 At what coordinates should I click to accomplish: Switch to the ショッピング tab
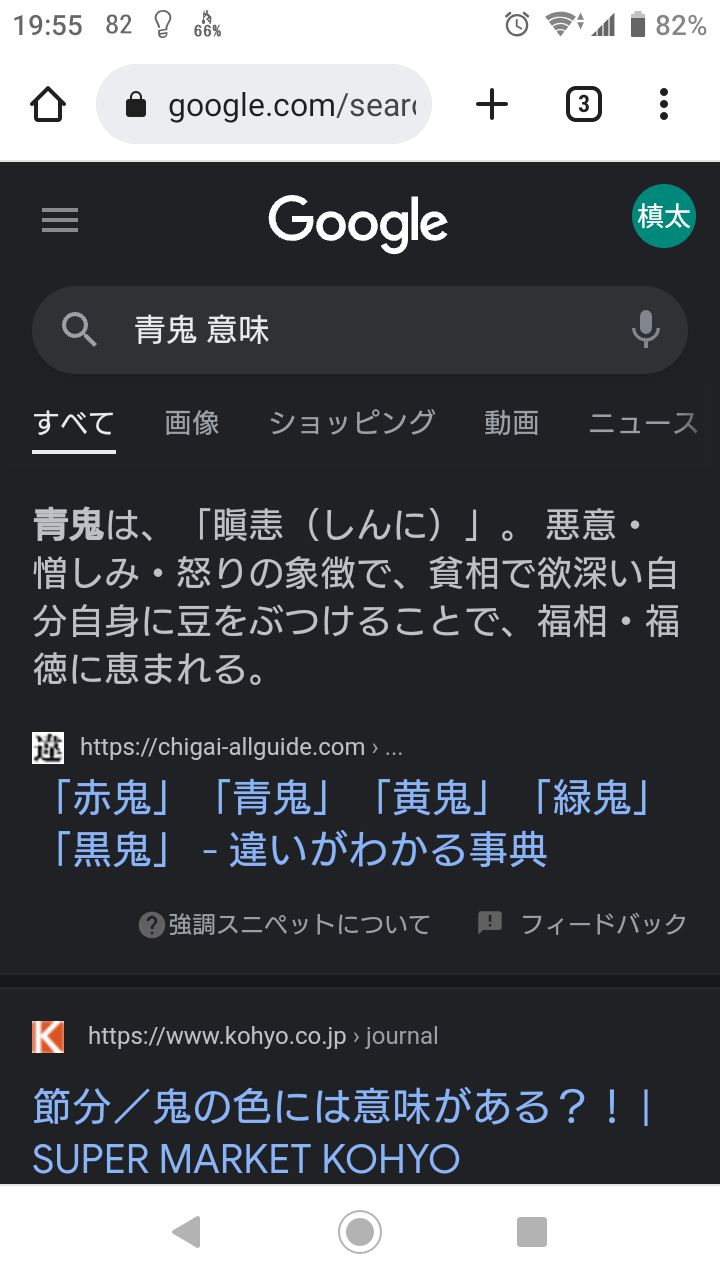click(352, 423)
